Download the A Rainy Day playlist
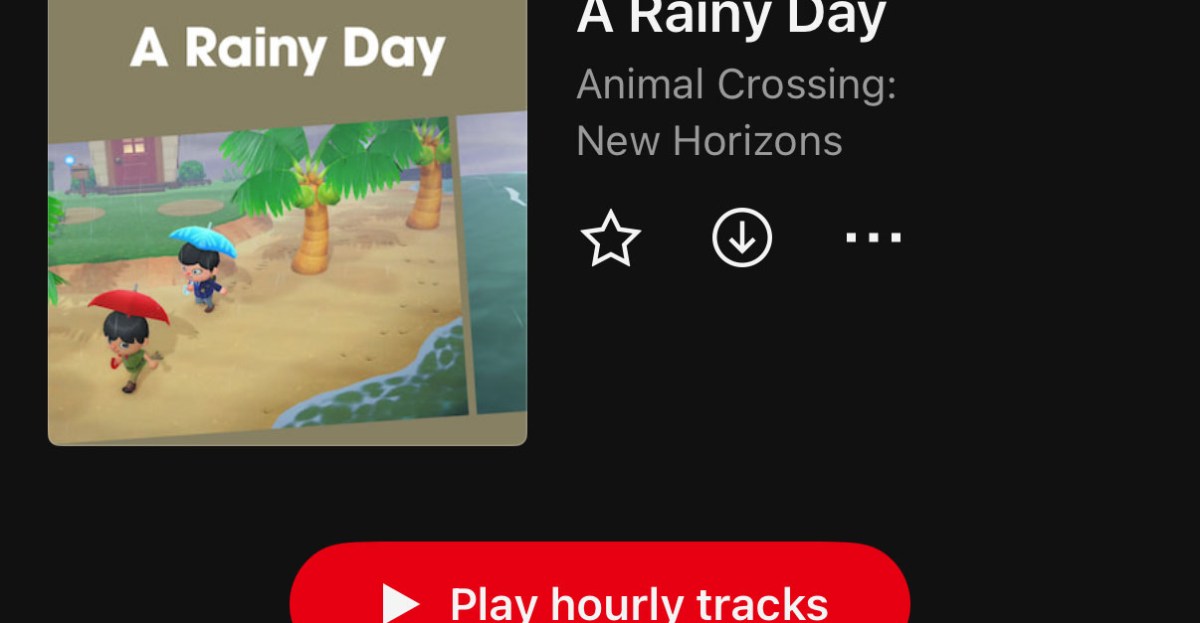 742,238
